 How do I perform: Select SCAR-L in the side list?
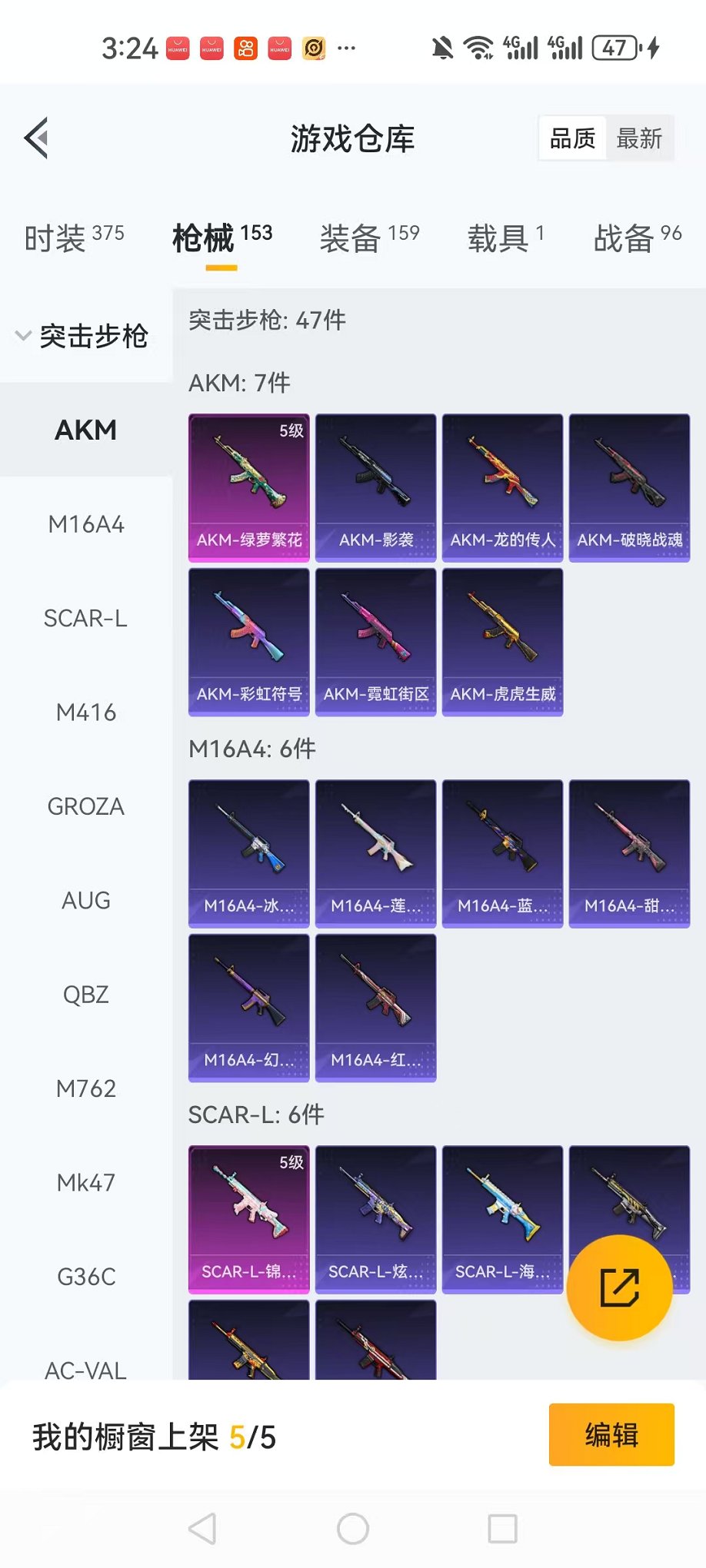[86, 618]
